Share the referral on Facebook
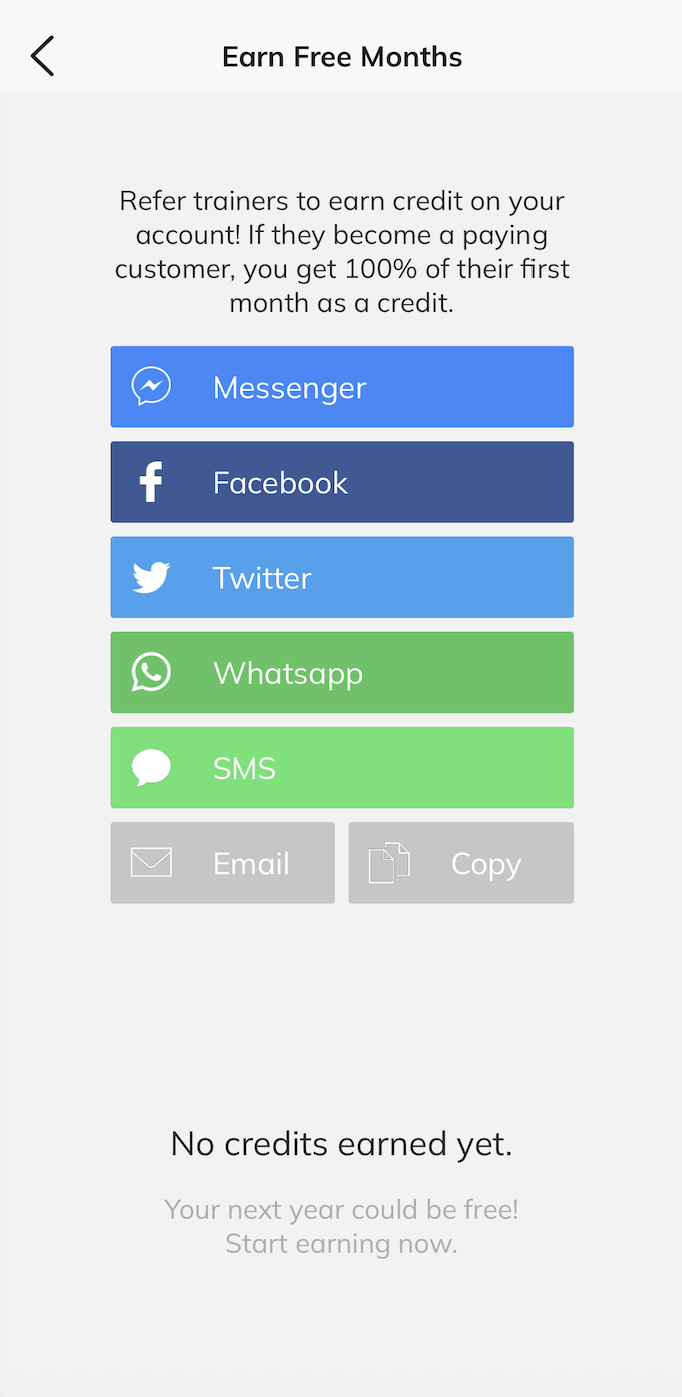Viewport: 682px width, 1397px height. pos(342,482)
